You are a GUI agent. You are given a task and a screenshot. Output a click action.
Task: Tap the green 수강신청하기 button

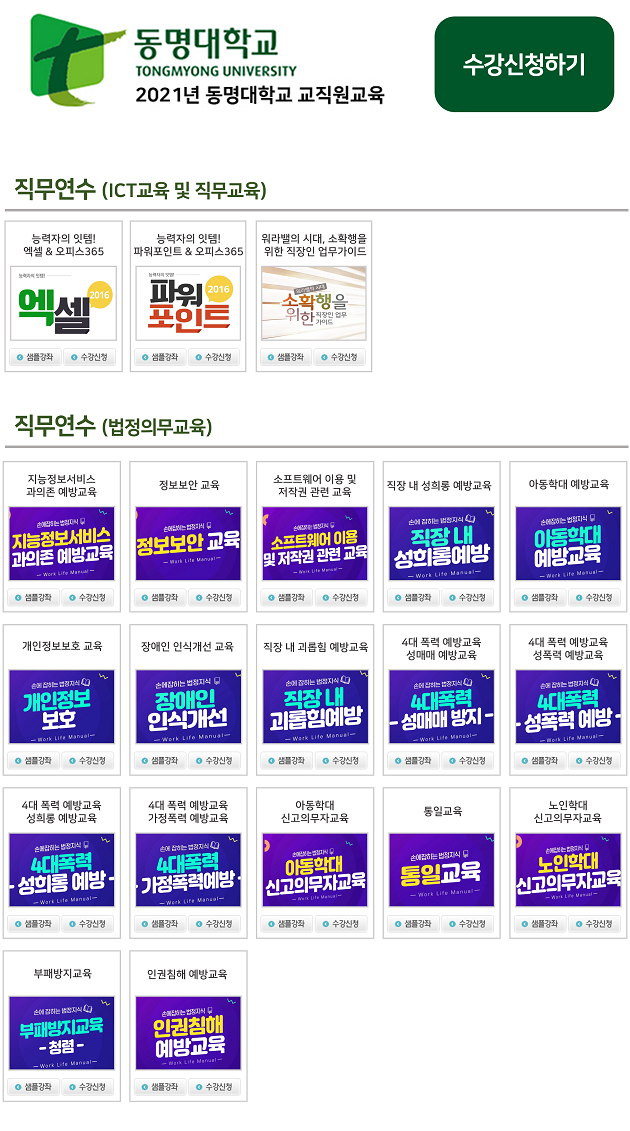point(524,64)
